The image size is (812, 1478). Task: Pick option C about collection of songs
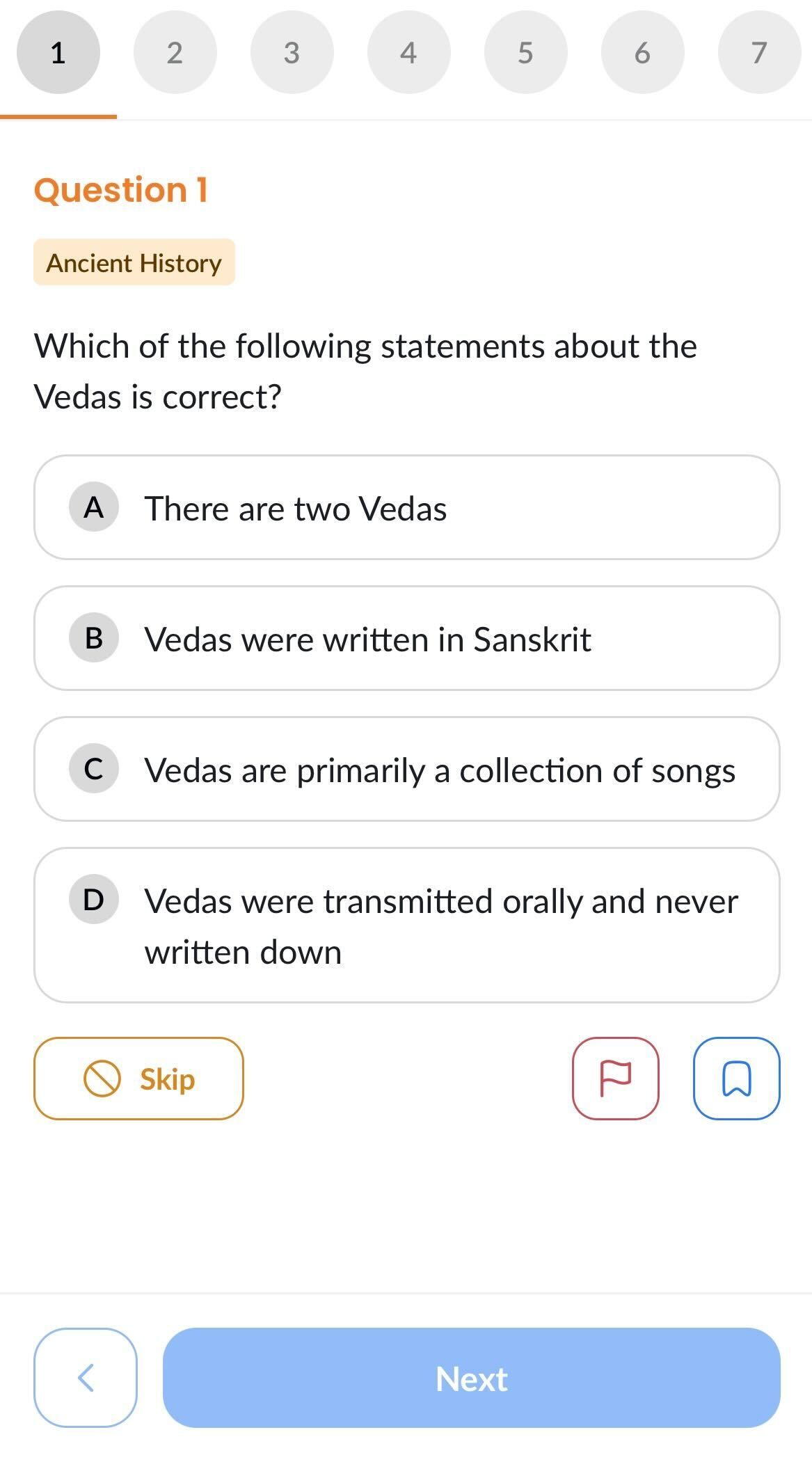pyautogui.click(x=406, y=769)
